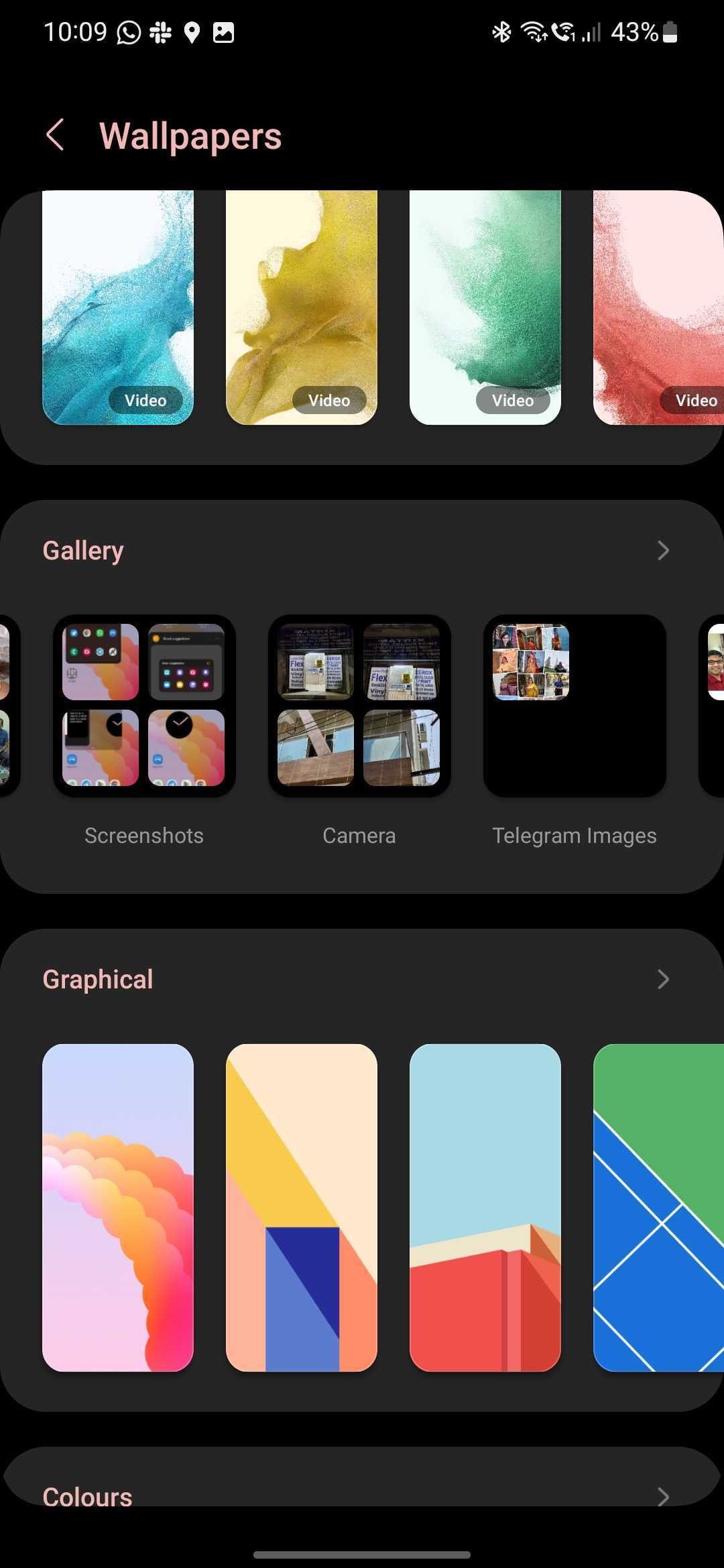Select the tennis court graphical wallpaper

coord(658,1207)
